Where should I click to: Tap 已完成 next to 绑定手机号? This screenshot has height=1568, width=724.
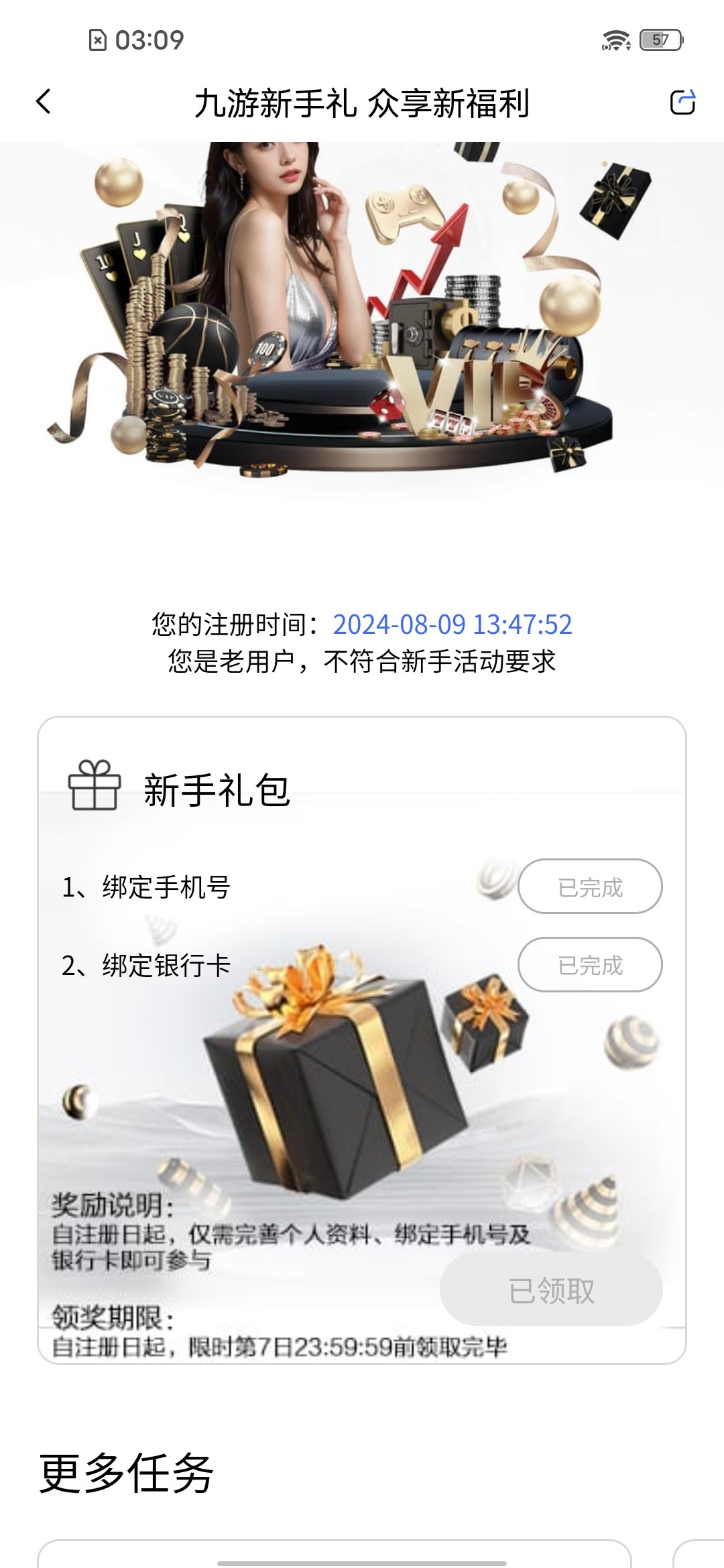(590, 887)
